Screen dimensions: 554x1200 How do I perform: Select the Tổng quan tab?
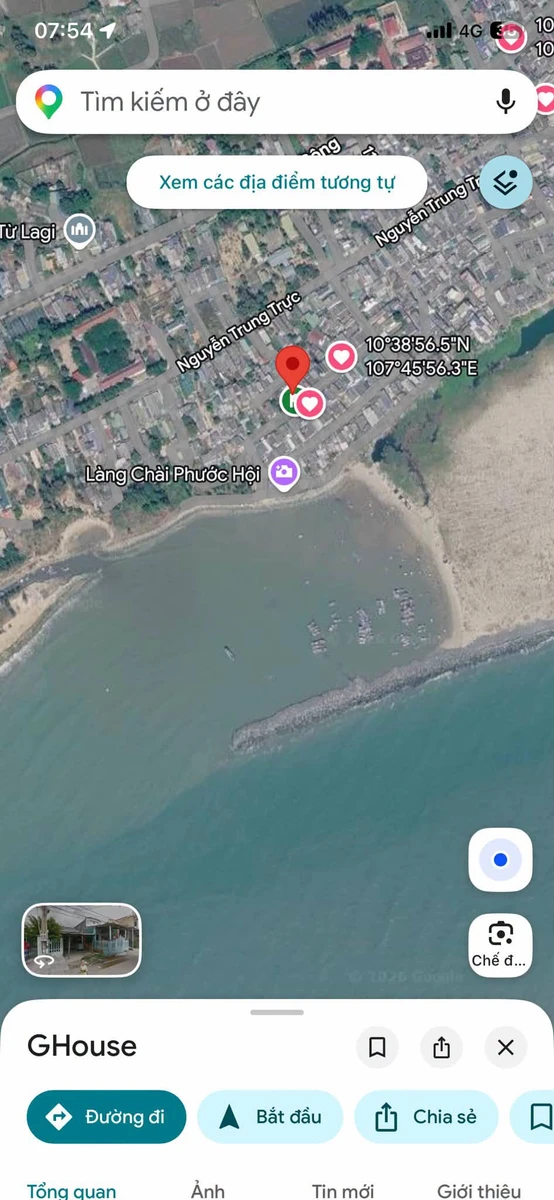click(71, 1190)
